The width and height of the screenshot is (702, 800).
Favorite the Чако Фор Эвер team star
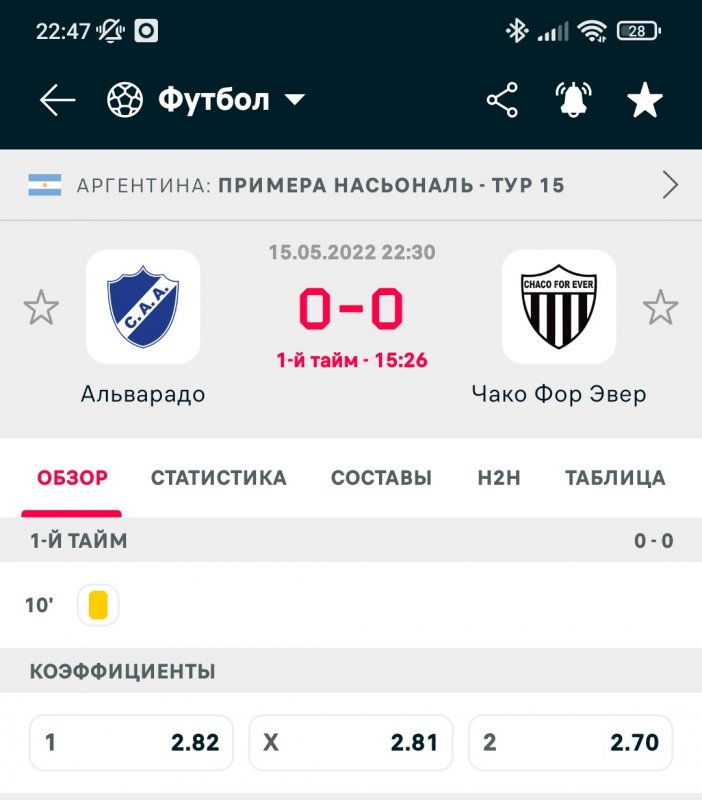pos(660,307)
